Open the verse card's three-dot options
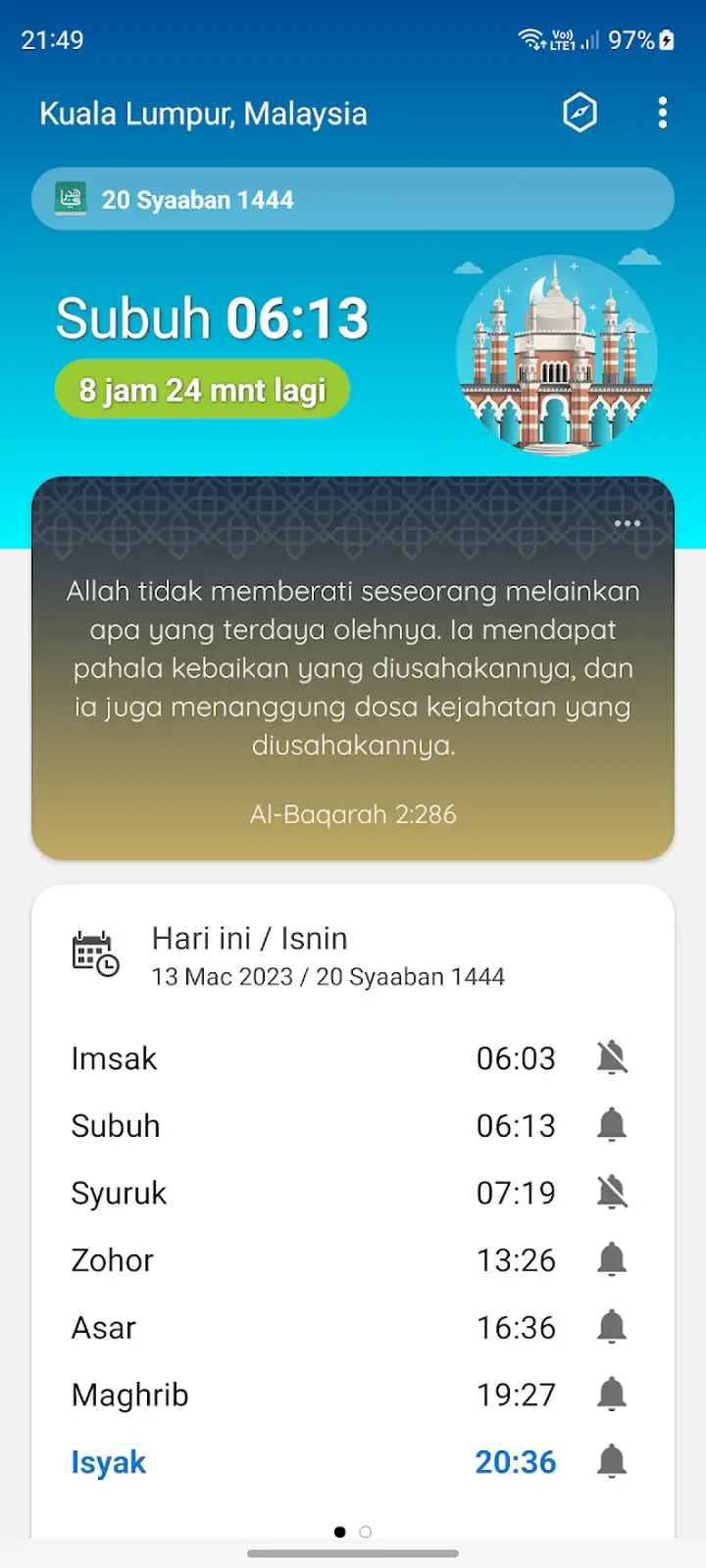The height and width of the screenshot is (1568, 706). (x=627, y=523)
